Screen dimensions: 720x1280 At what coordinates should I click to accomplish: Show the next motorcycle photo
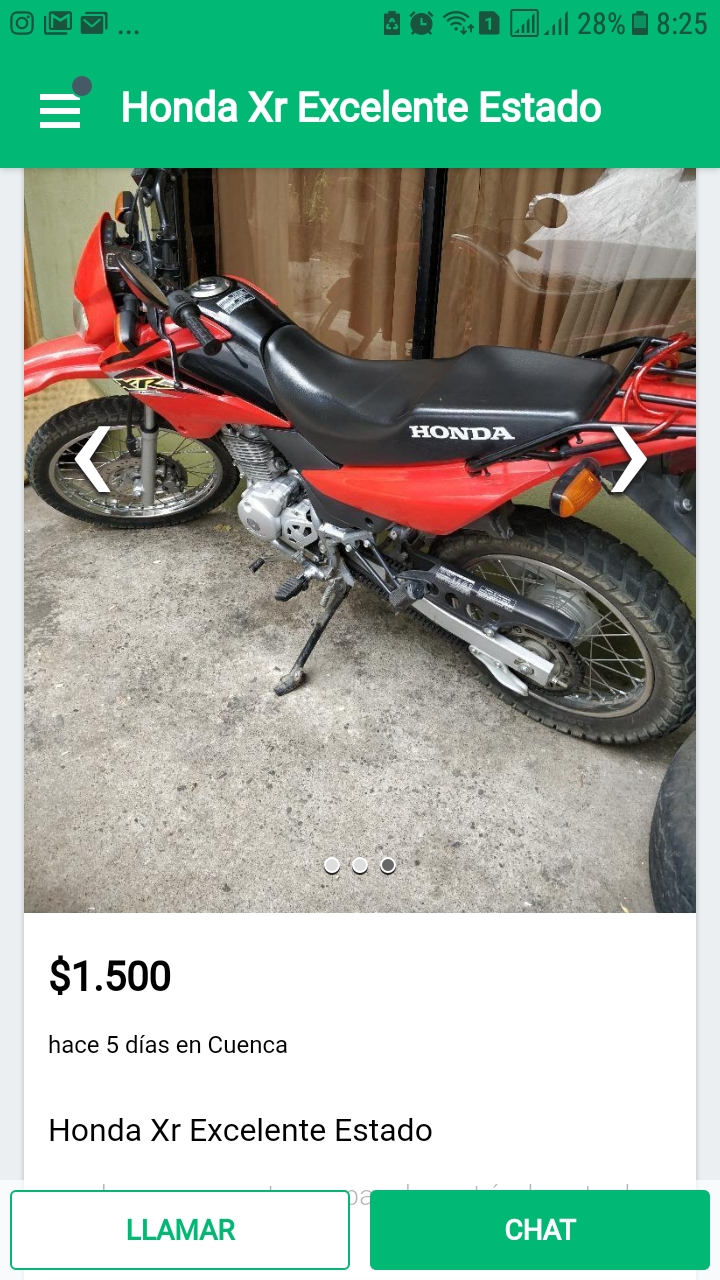[x=629, y=459]
